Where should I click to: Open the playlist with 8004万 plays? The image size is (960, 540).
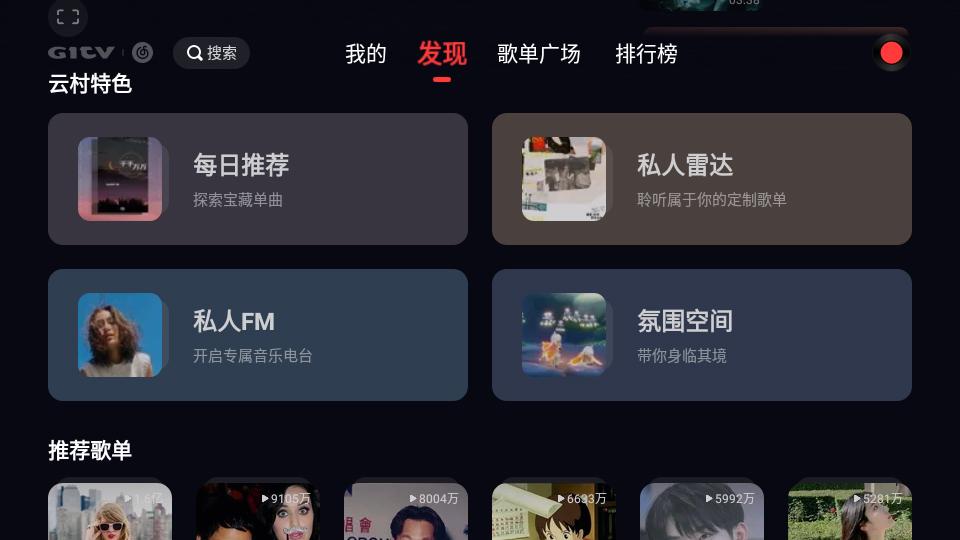(x=406, y=512)
